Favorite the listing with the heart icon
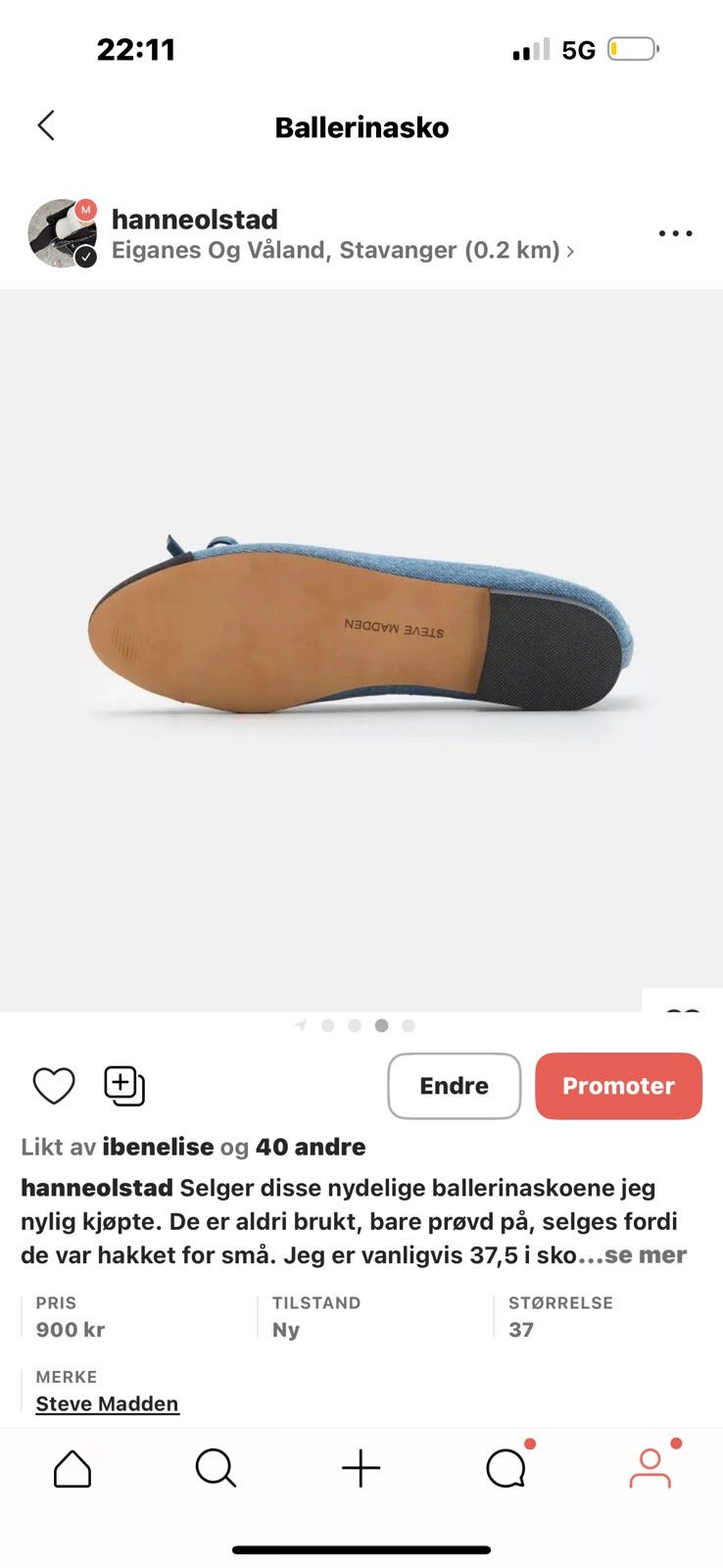The width and height of the screenshot is (723, 1568). click(x=54, y=1086)
